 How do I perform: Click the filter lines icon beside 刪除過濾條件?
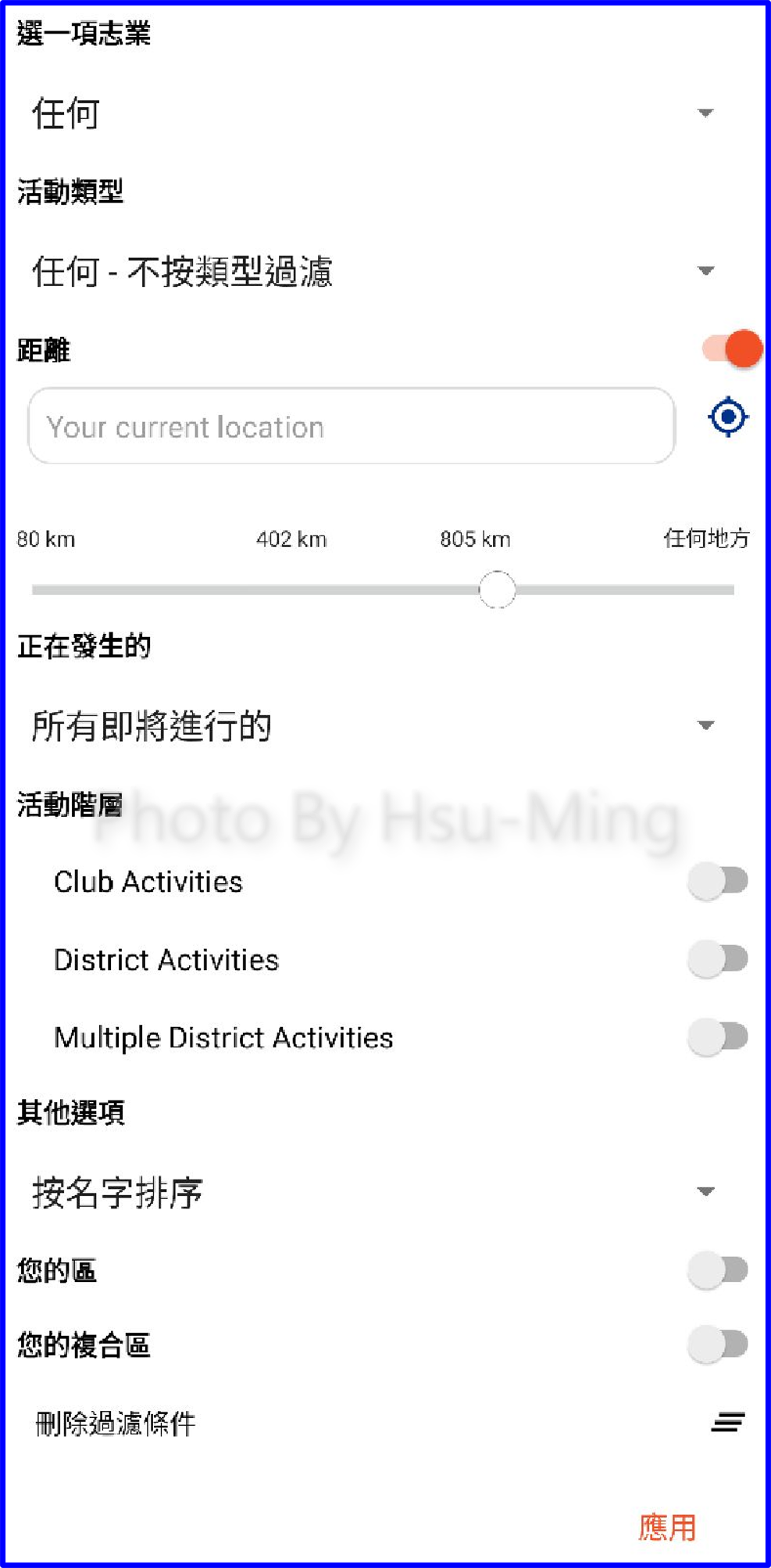(725, 1423)
